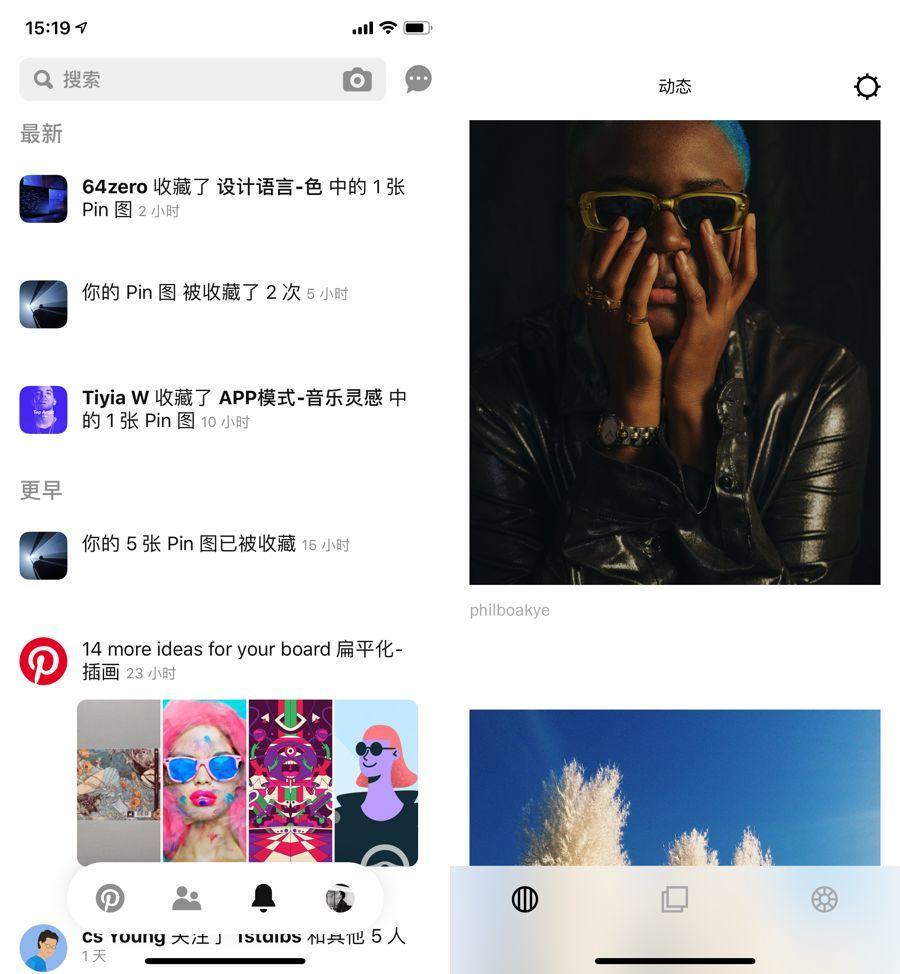Select the striped circle feed tab
Viewport: 900px width, 974px height.
tap(525, 899)
